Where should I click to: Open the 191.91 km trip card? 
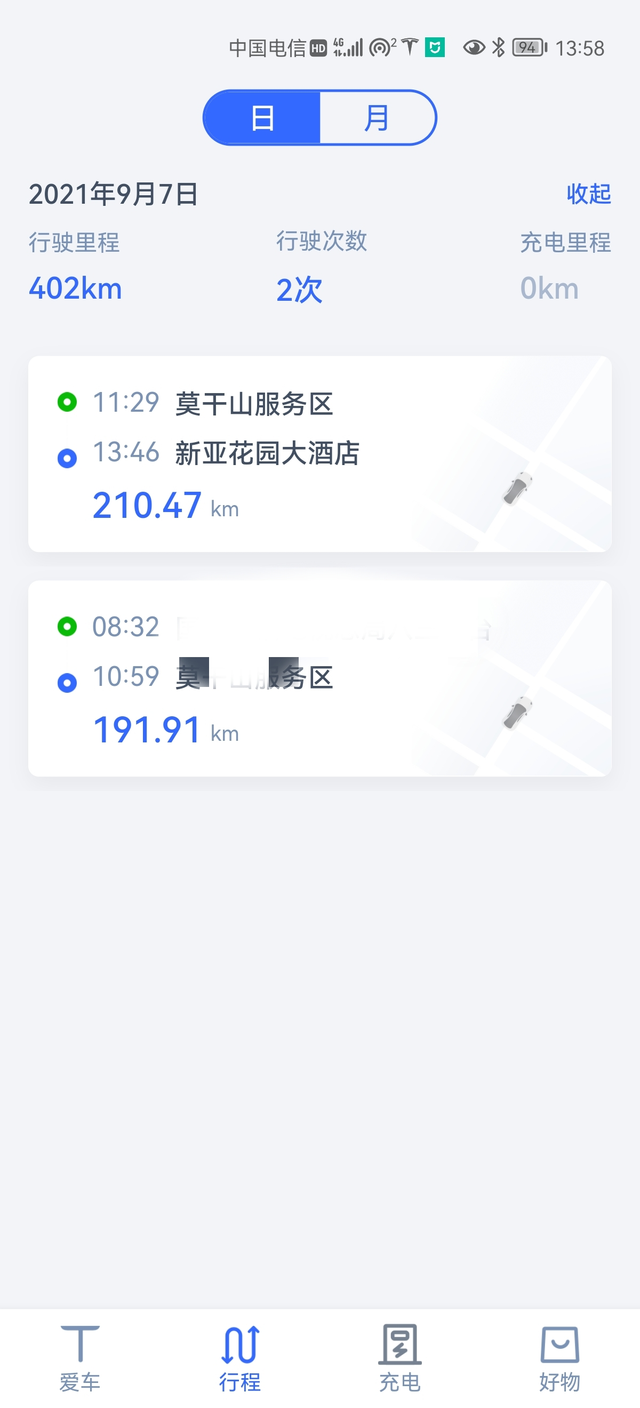point(319,679)
